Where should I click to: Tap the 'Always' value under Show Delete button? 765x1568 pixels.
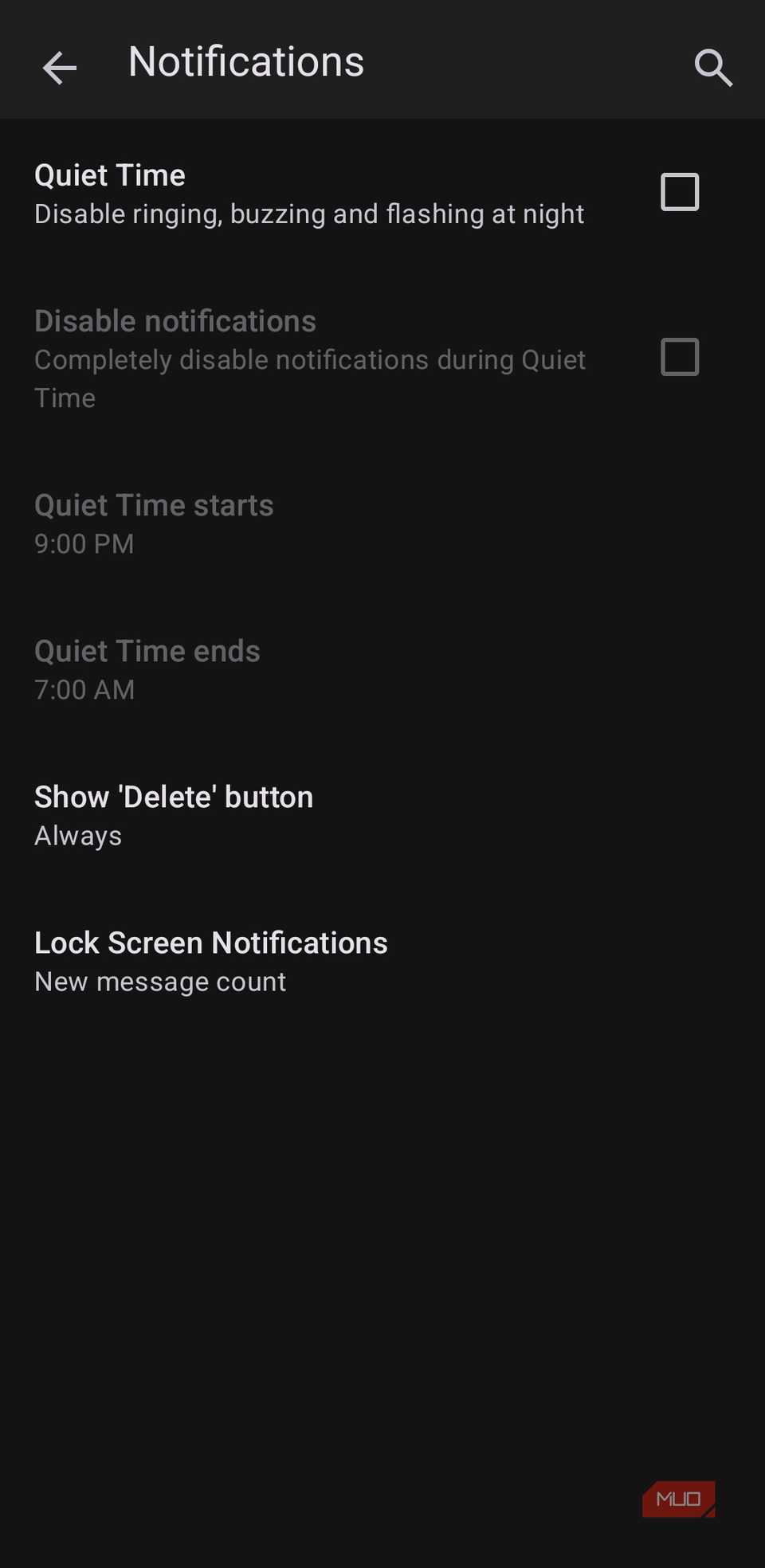click(77, 835)
